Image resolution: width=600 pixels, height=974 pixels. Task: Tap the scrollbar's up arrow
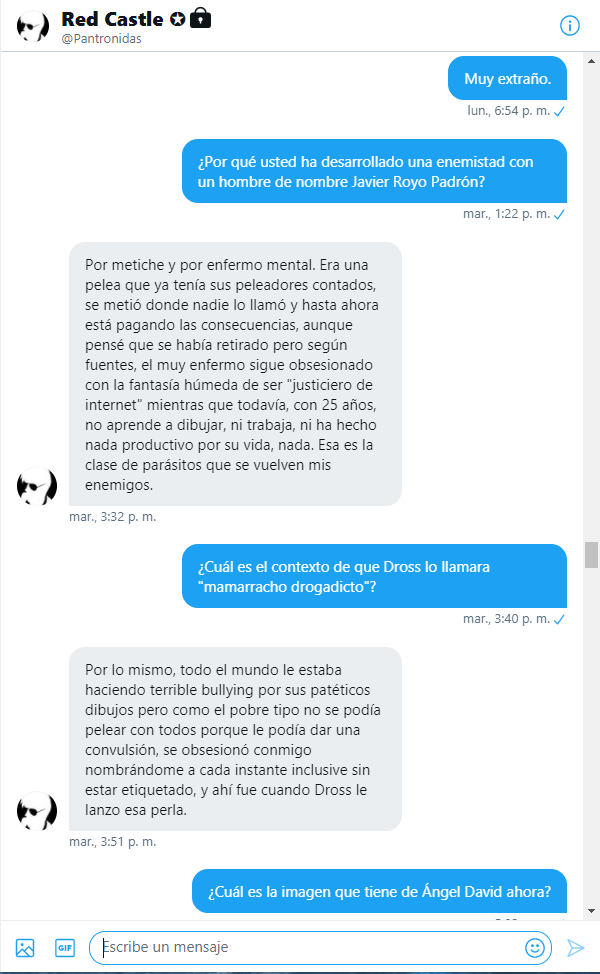tap(591, 61)
